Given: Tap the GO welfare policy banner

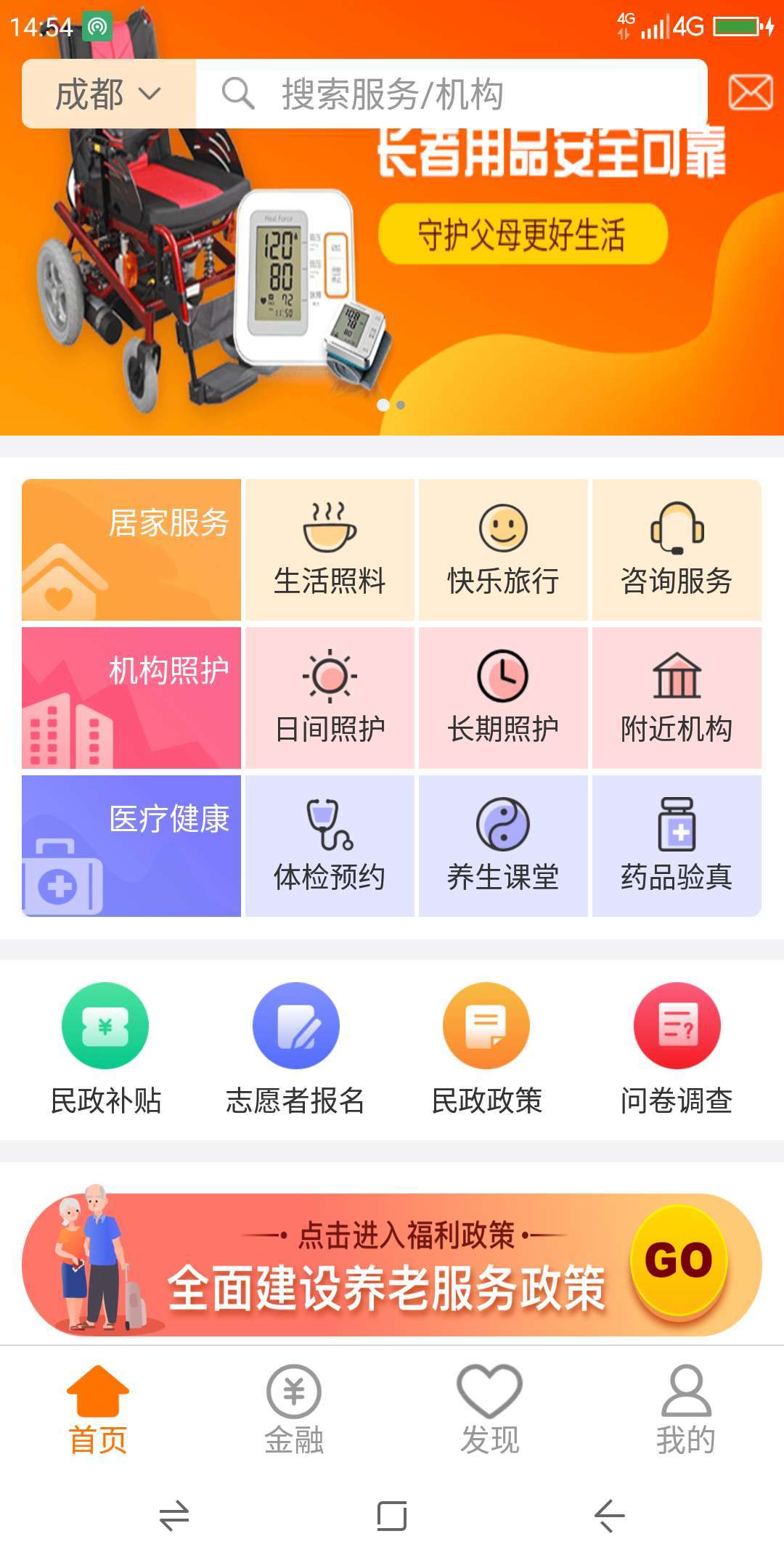Looking at the screenshot, I should click(678, 1260).
